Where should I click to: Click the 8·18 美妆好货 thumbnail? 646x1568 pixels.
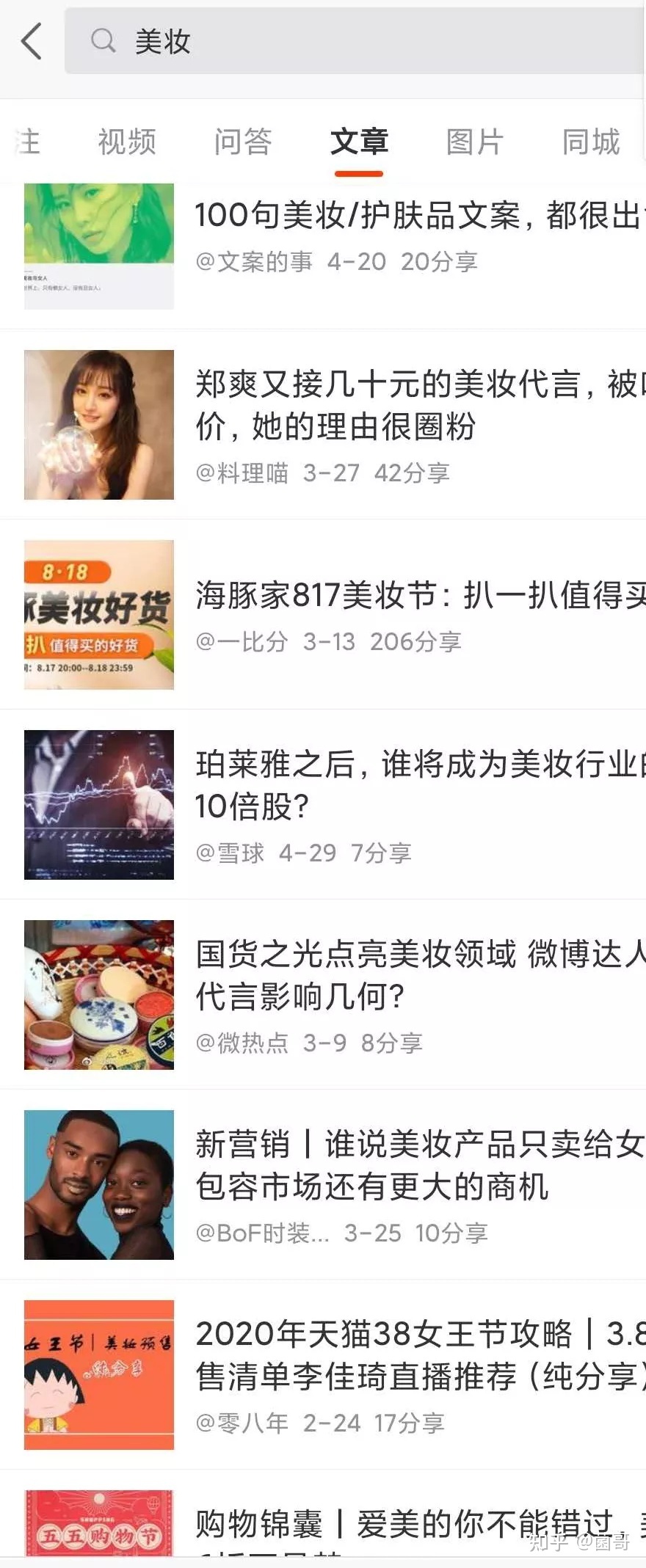click(x=99, y=615)
